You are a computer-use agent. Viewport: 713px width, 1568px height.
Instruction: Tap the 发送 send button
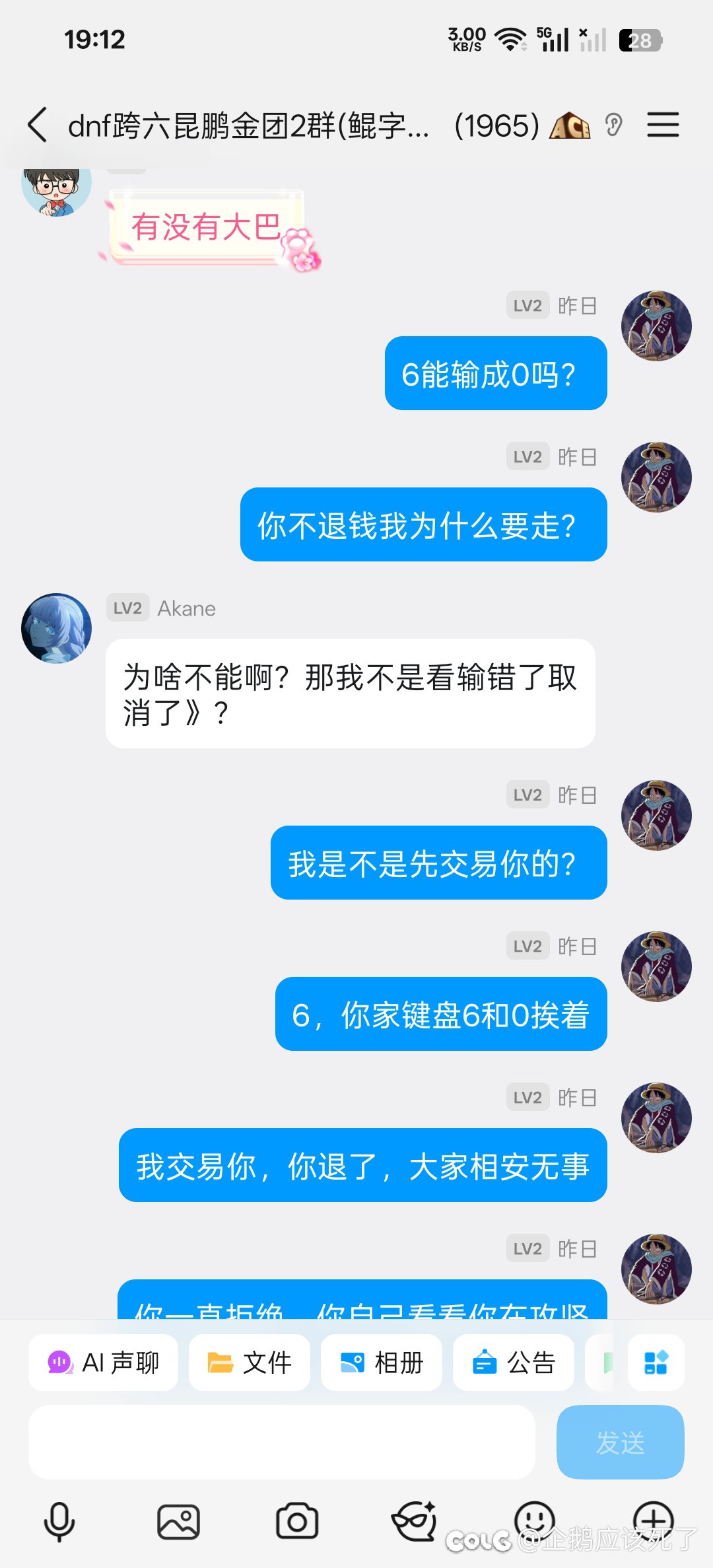(620, 1442)
